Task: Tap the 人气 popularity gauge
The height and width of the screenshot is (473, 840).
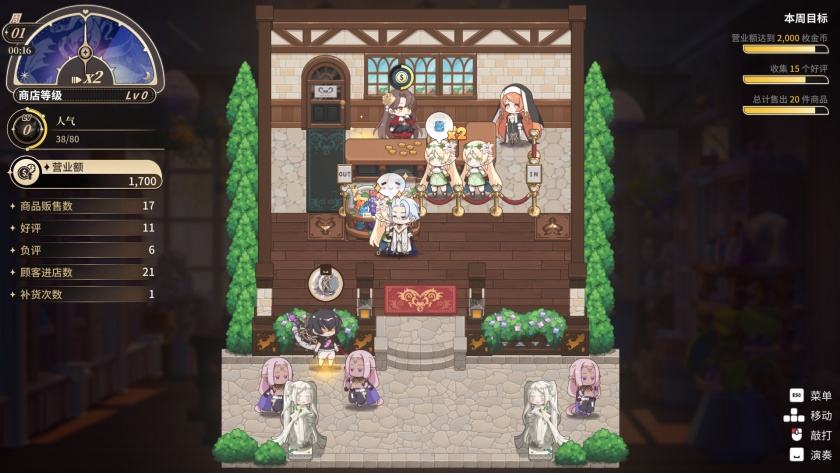Action: 27,128
